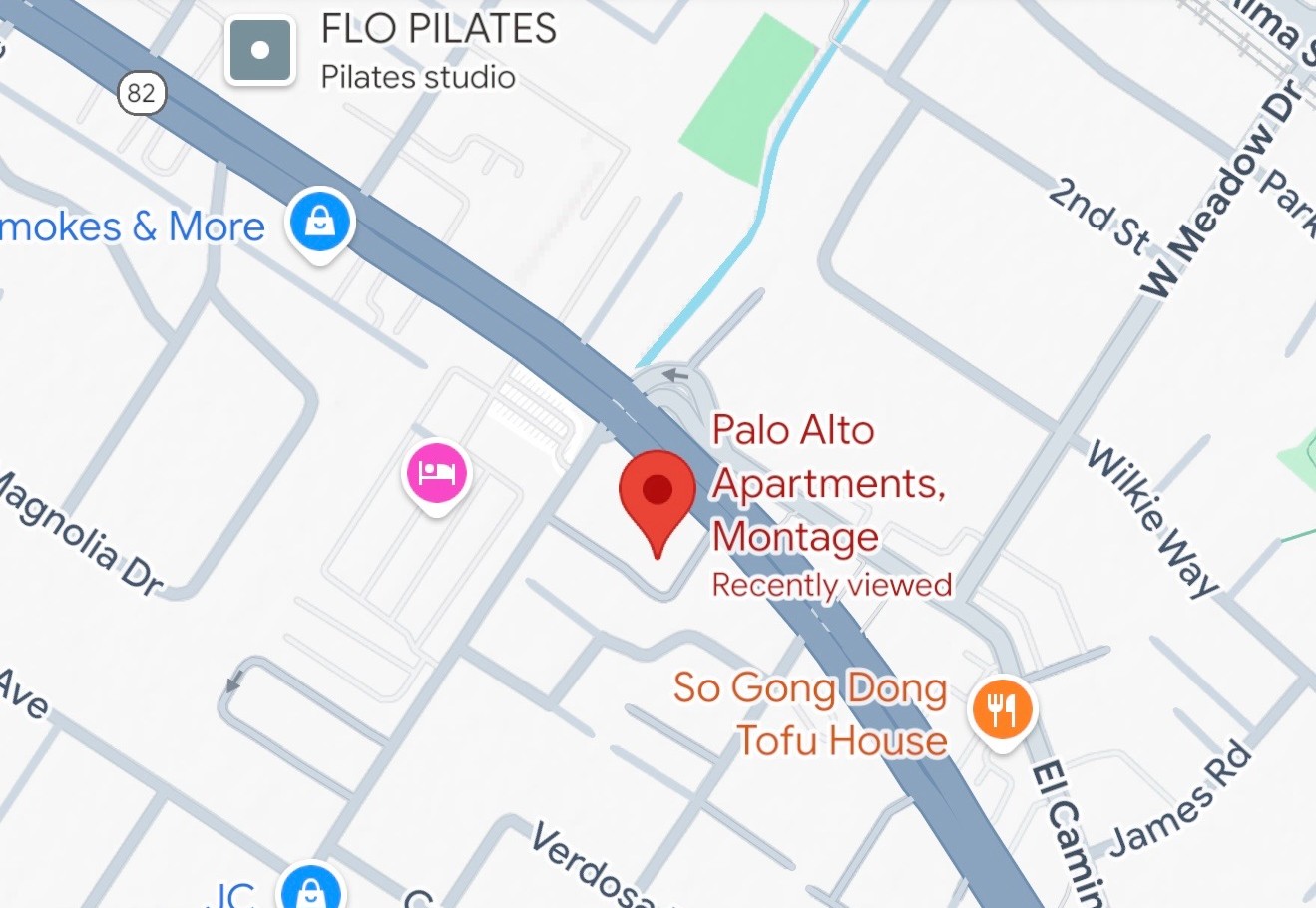1316x908 pixels.
Task: Select the red Palo Alto Apartments pin
Action: click(657, 492)
